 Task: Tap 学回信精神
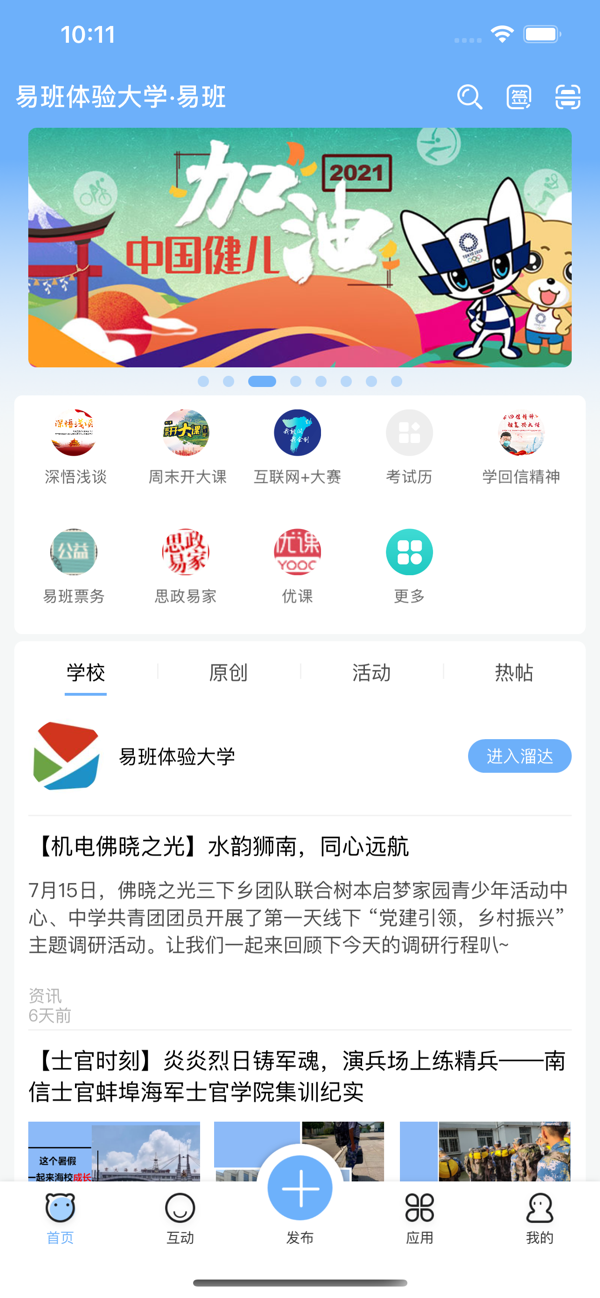tap(521, 447)
